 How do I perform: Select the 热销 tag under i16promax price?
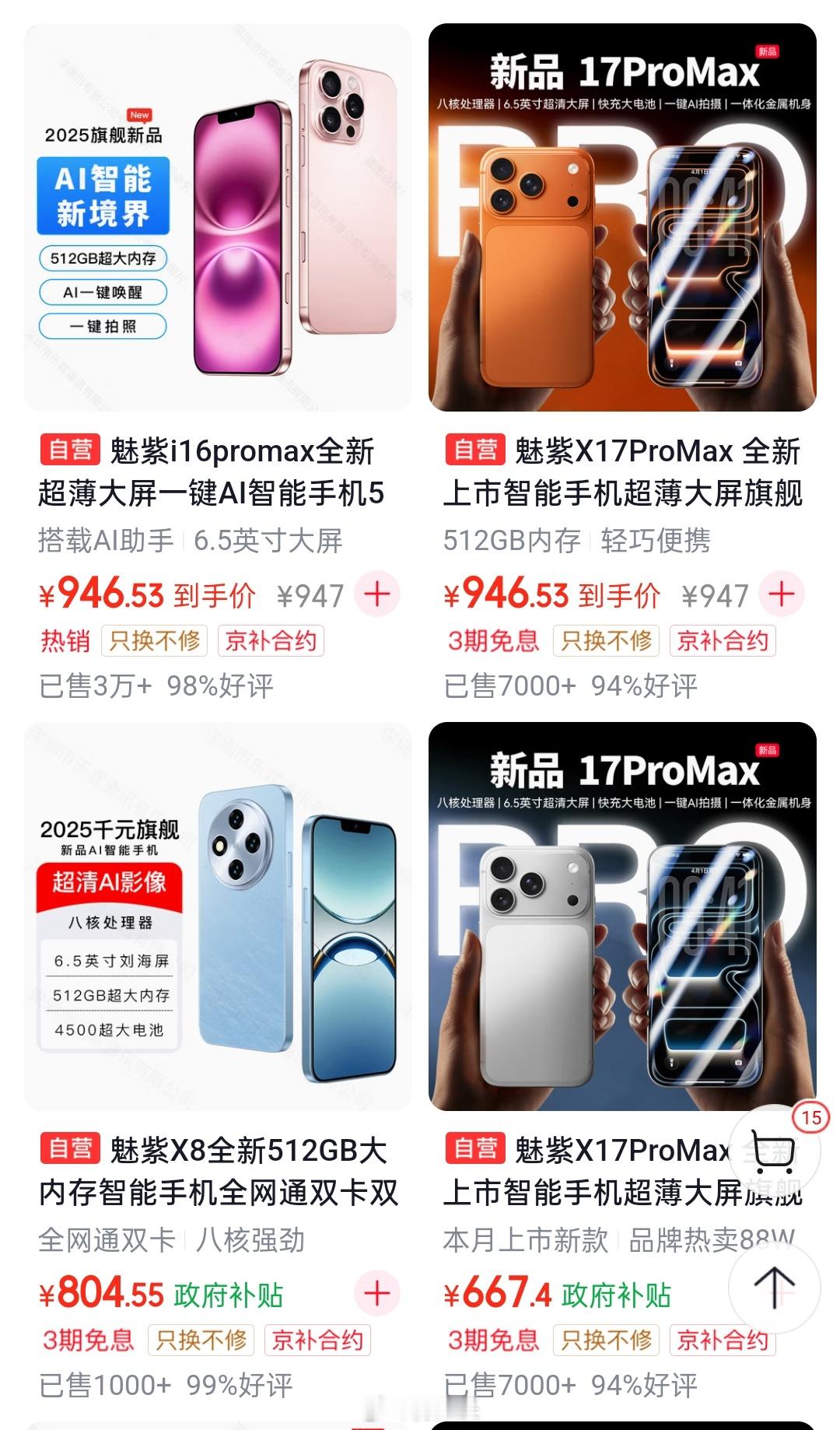point(64,641)
